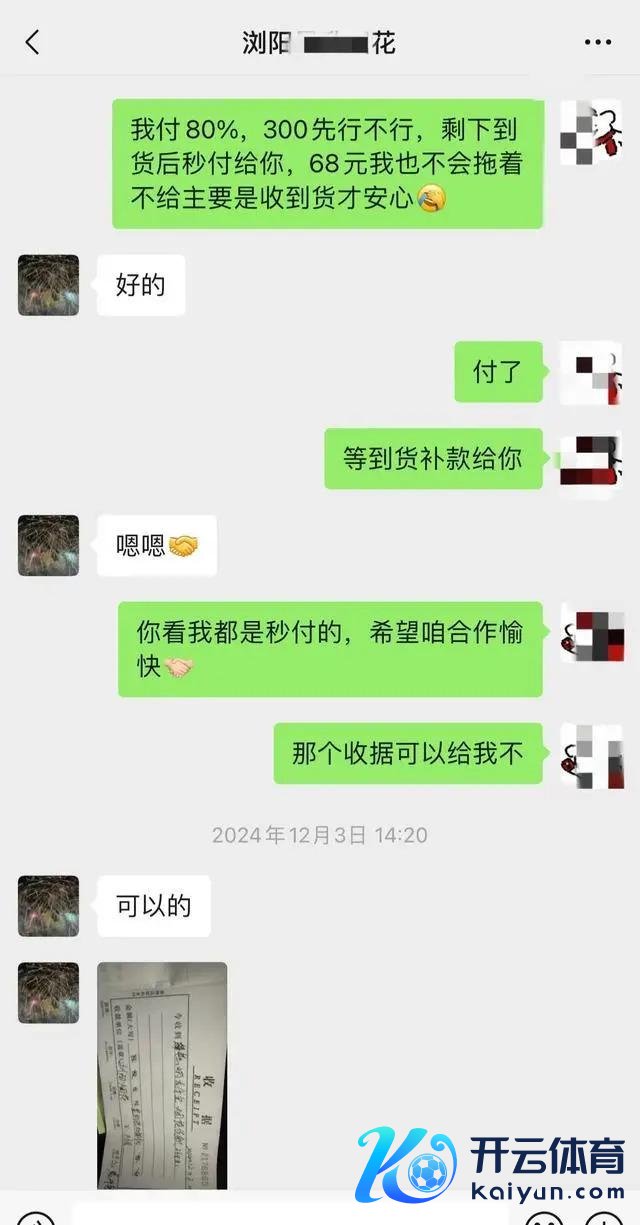The height and width of the screenshot is (1225, 640).
Task: Tap the contact avatar beside the receipt image
Action: (48, 993)
